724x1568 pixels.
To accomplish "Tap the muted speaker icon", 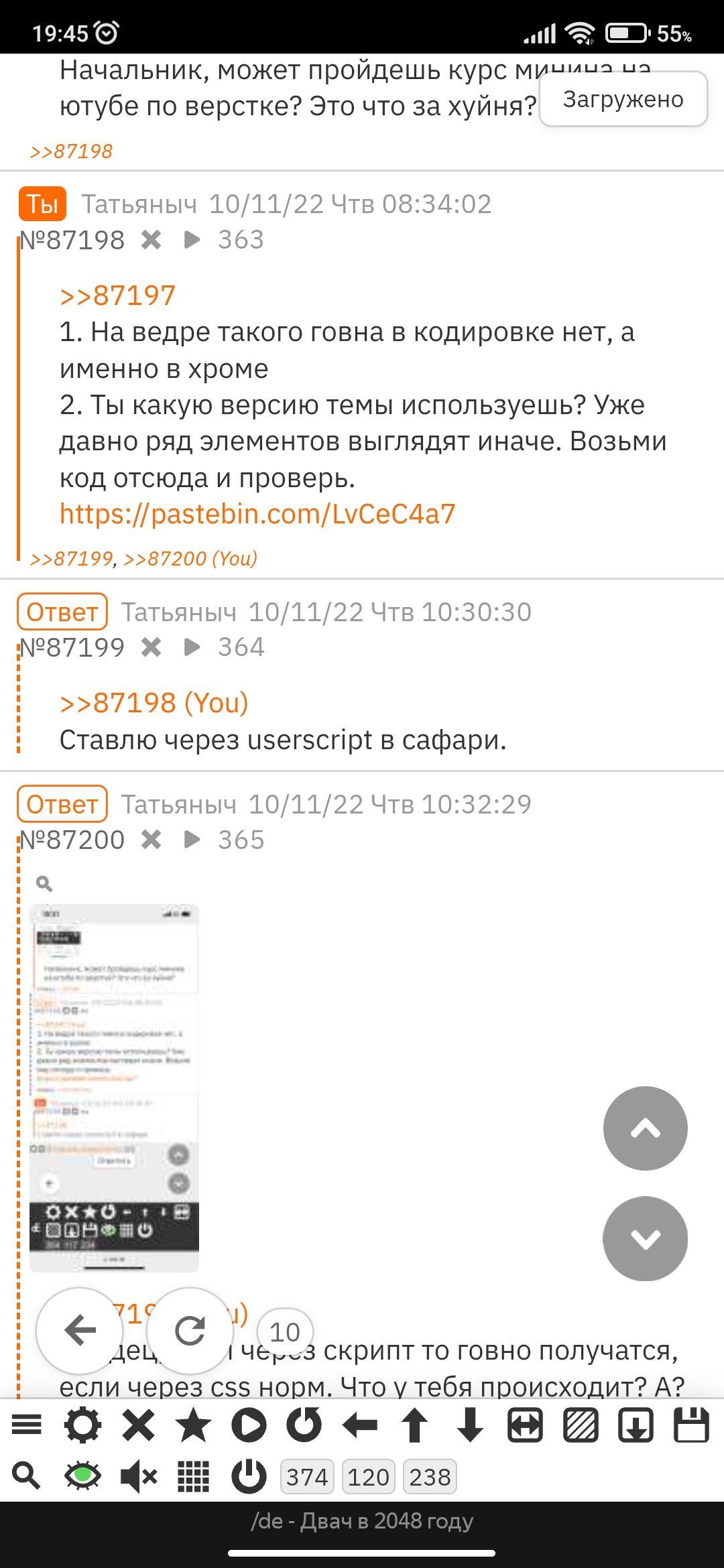I will tap(138, 1476).
